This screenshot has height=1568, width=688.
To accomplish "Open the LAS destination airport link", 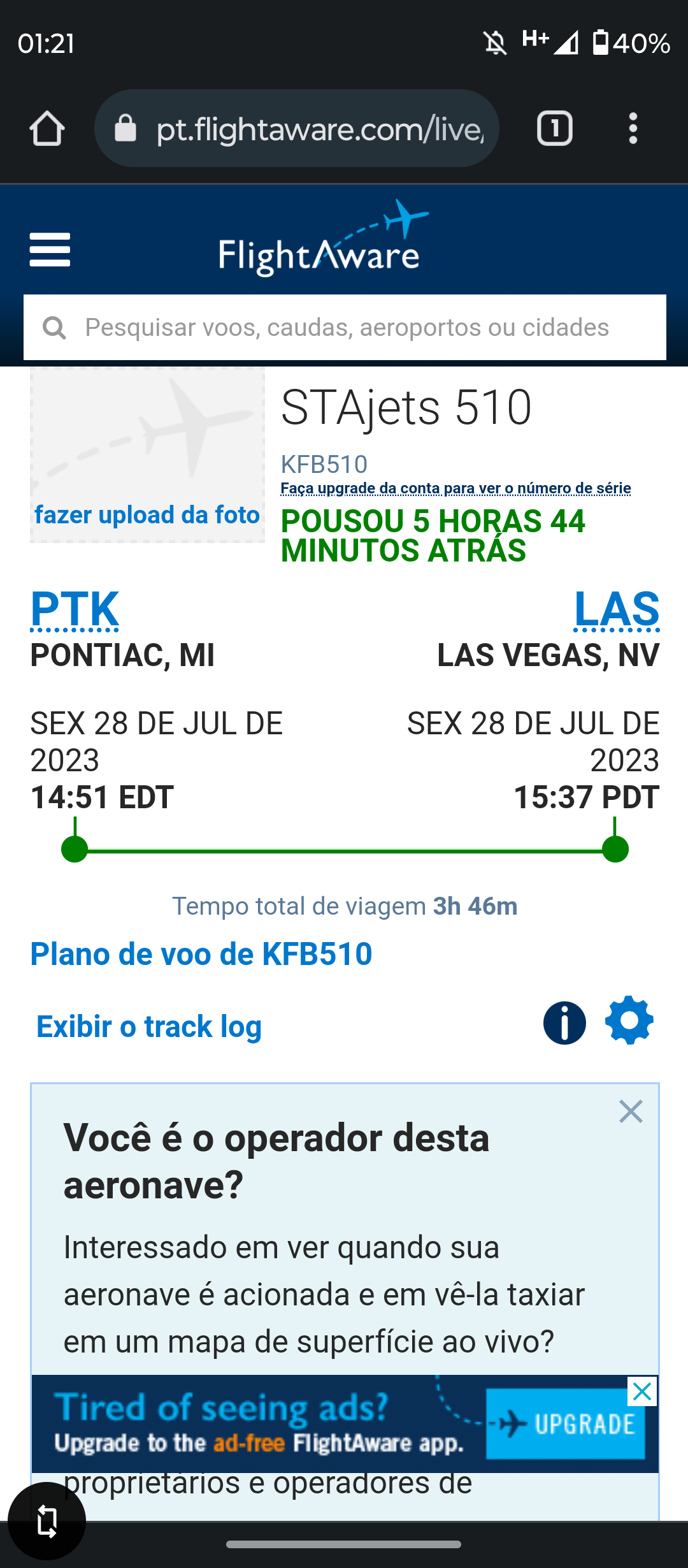I will click(x=616, y=610).
